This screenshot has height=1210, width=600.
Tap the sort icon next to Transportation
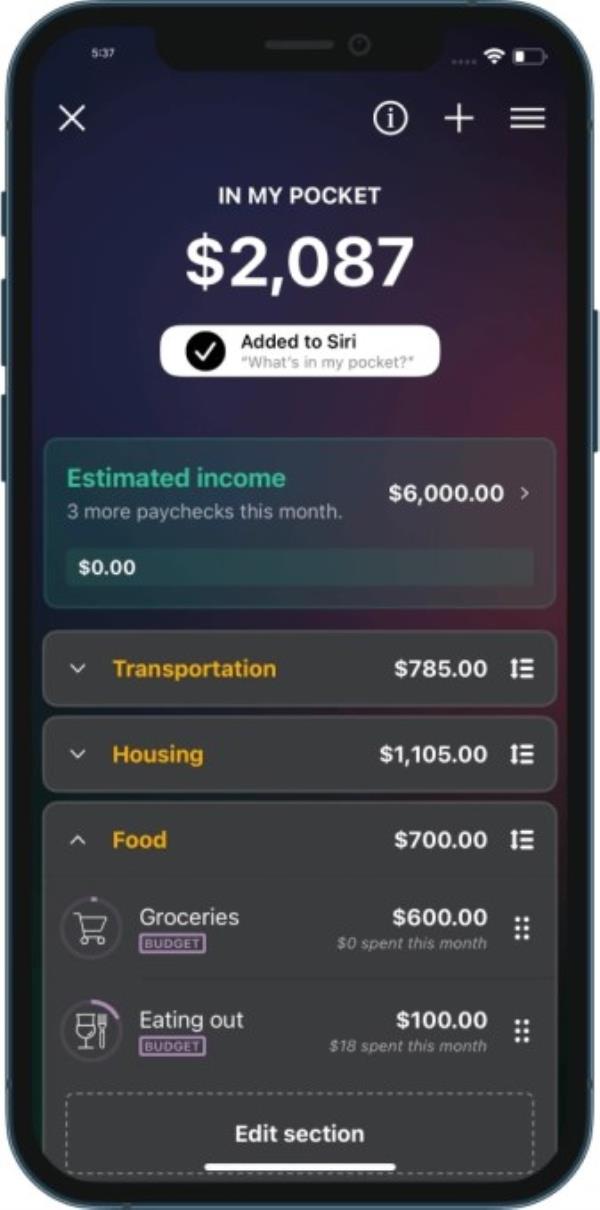(x=521, y=669)
